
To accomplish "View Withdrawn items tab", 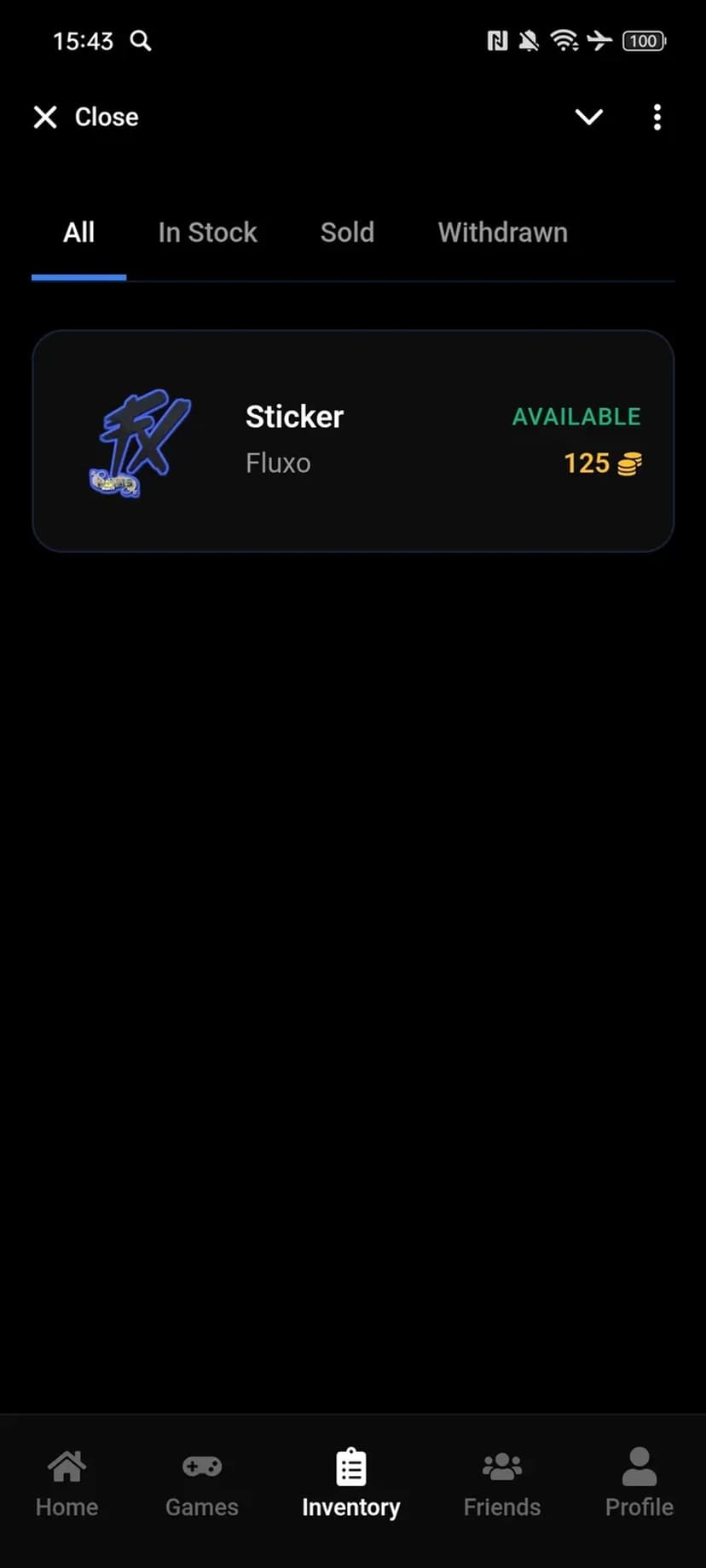I will pyautogui.click(x=502, y=233).
